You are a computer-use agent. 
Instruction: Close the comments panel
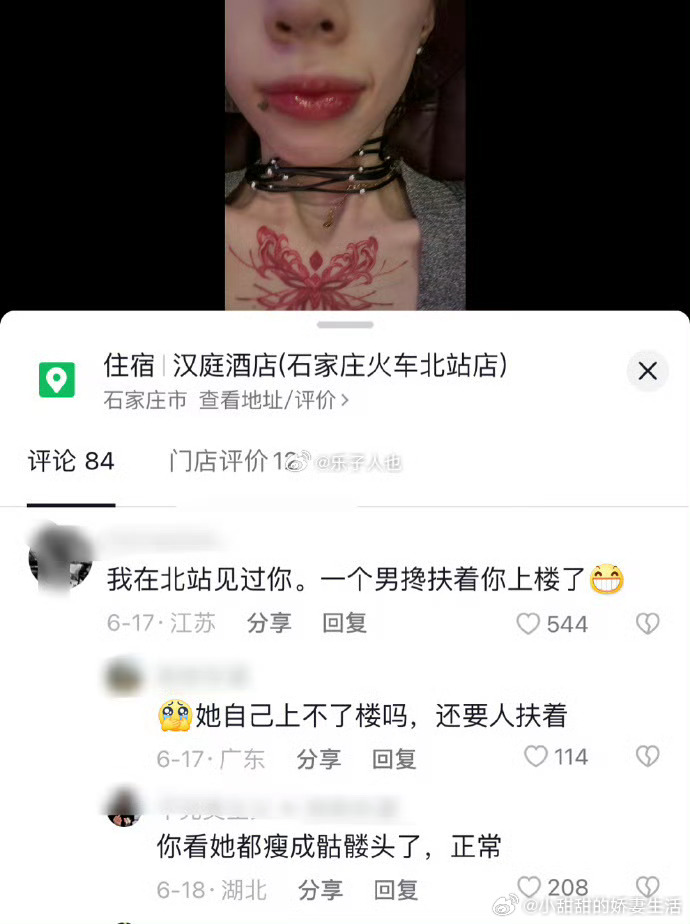(647, 372)
